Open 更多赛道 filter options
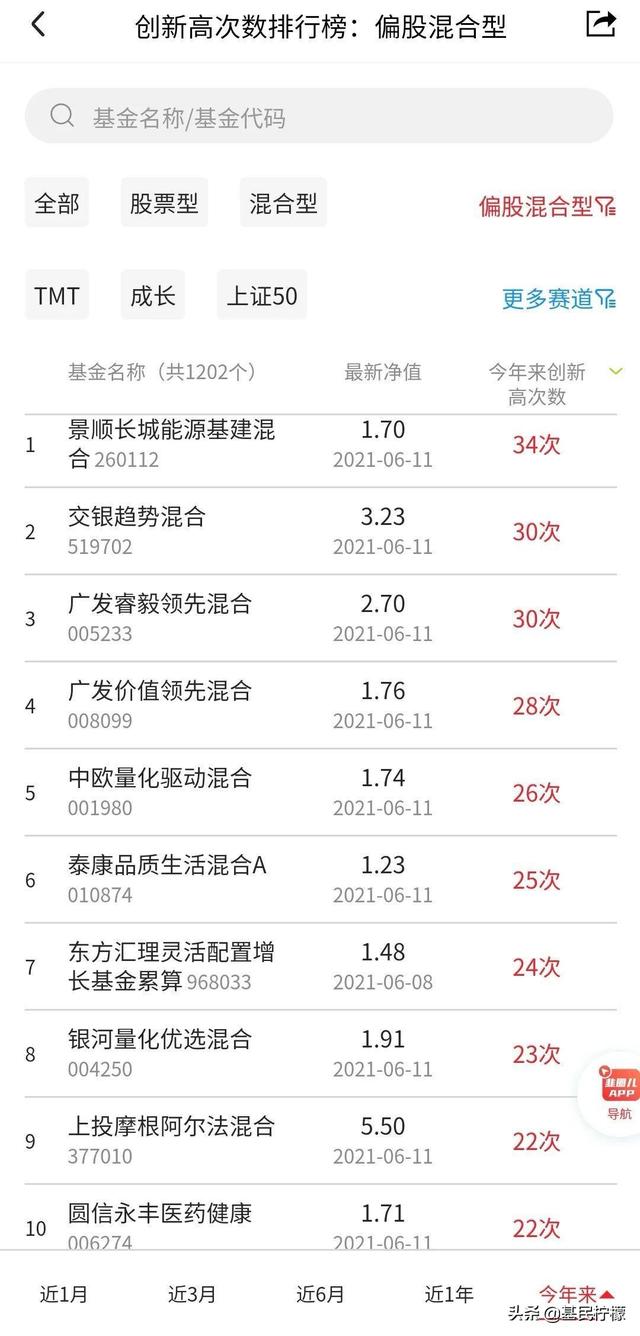 point(559,299)
